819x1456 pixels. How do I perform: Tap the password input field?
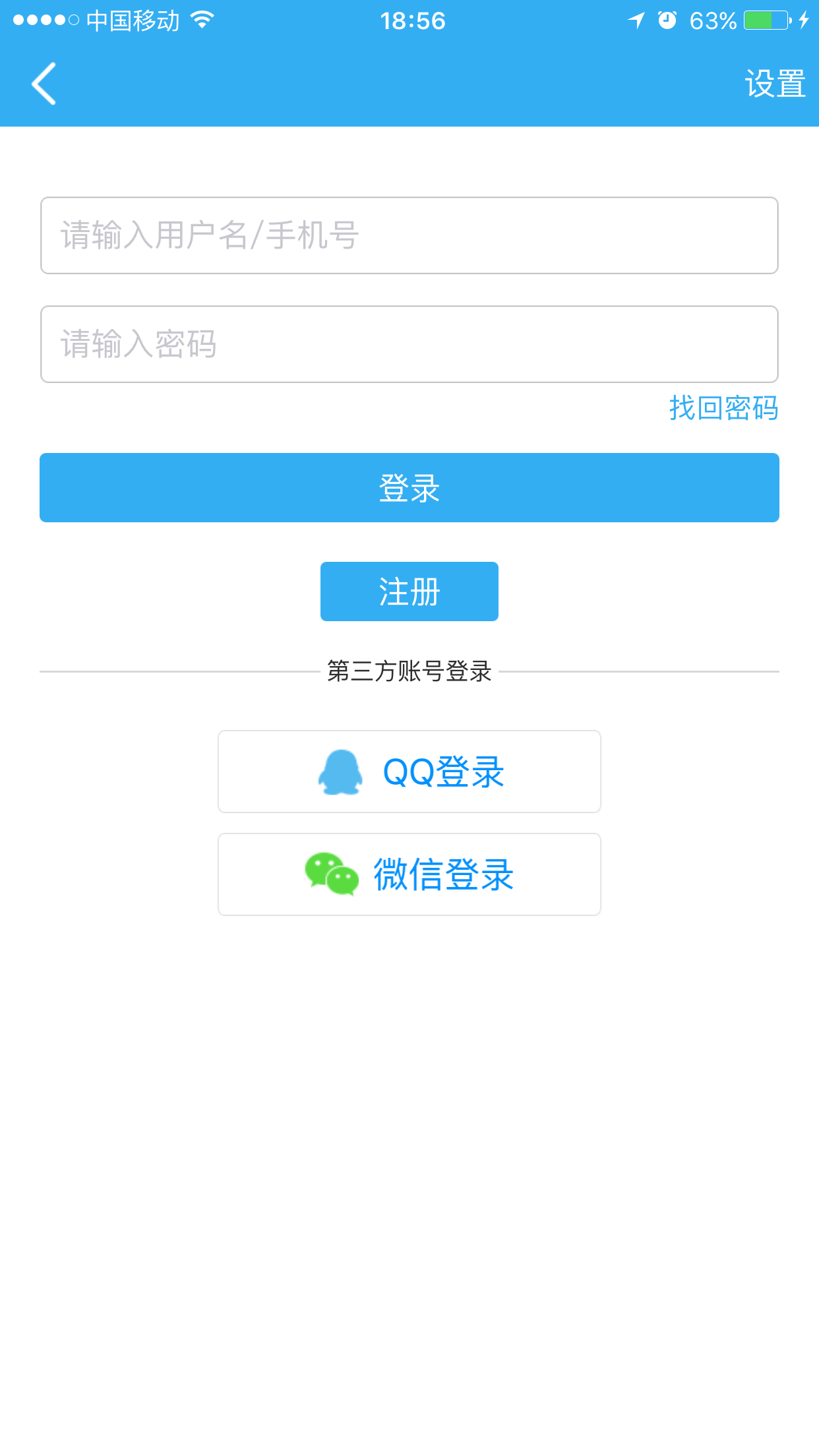pyautogui.click(x=409, y=344)
